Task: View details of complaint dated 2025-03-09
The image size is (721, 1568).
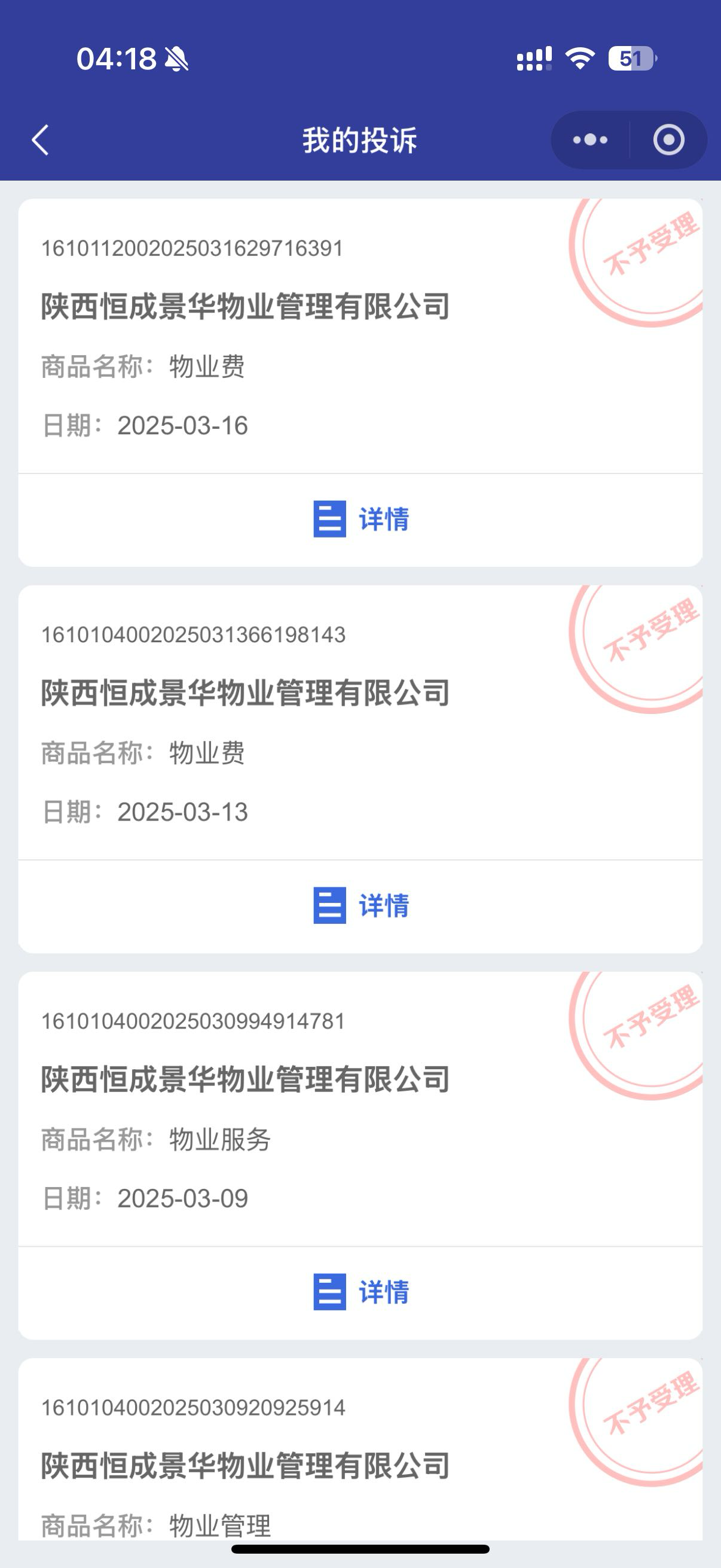Action: coord(360,1292)
